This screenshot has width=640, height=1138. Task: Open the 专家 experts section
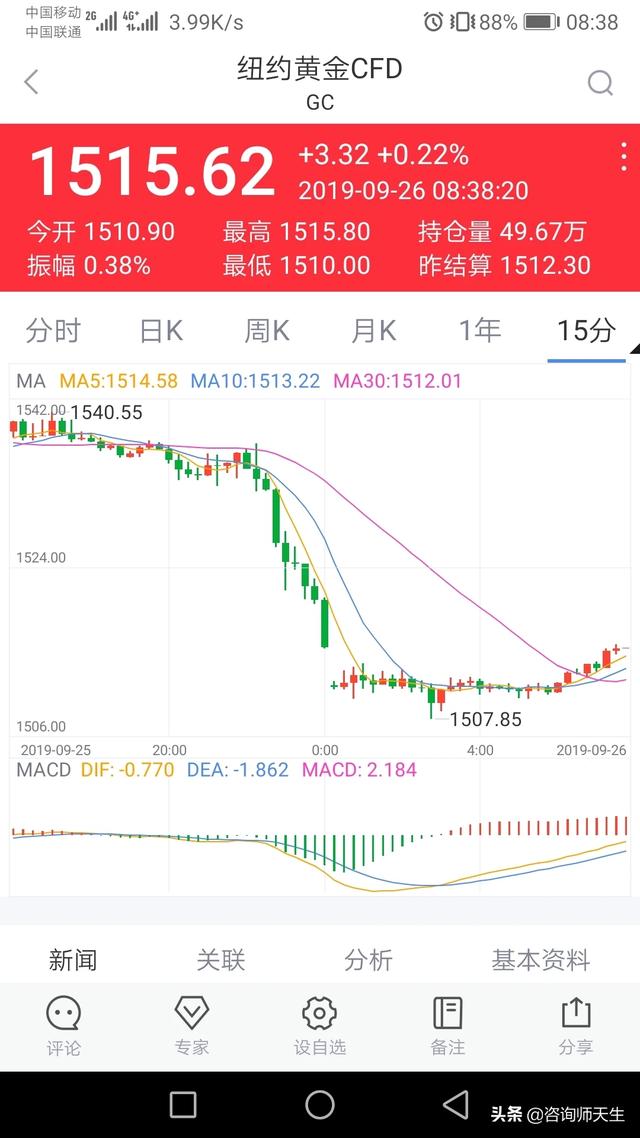[x=191, y=1026]
